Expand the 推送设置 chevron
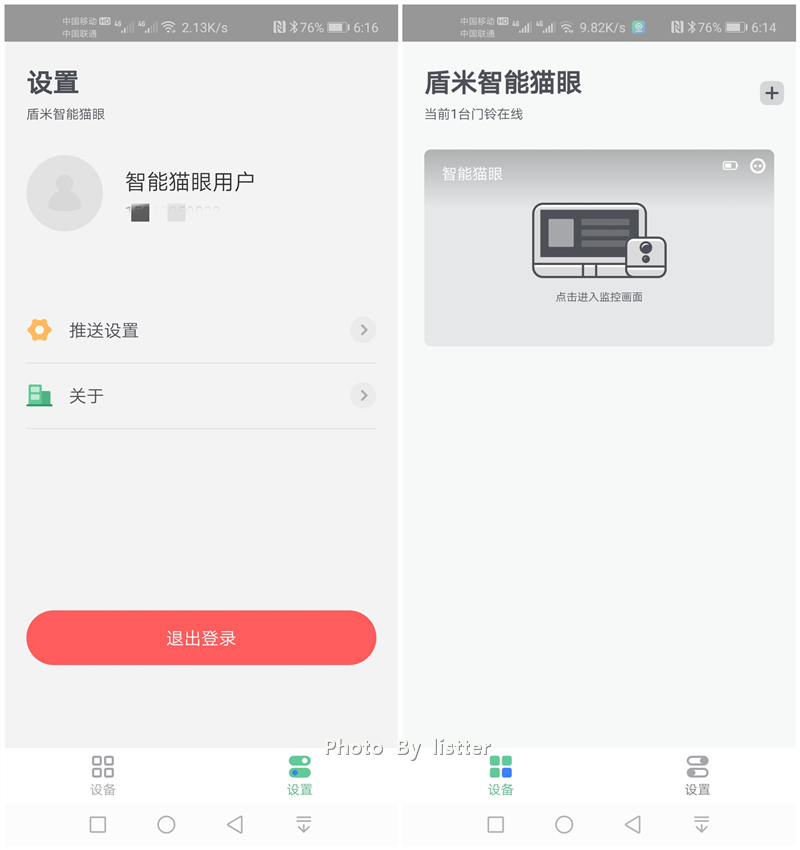This screenshot has height=850, width=800. 363,330
